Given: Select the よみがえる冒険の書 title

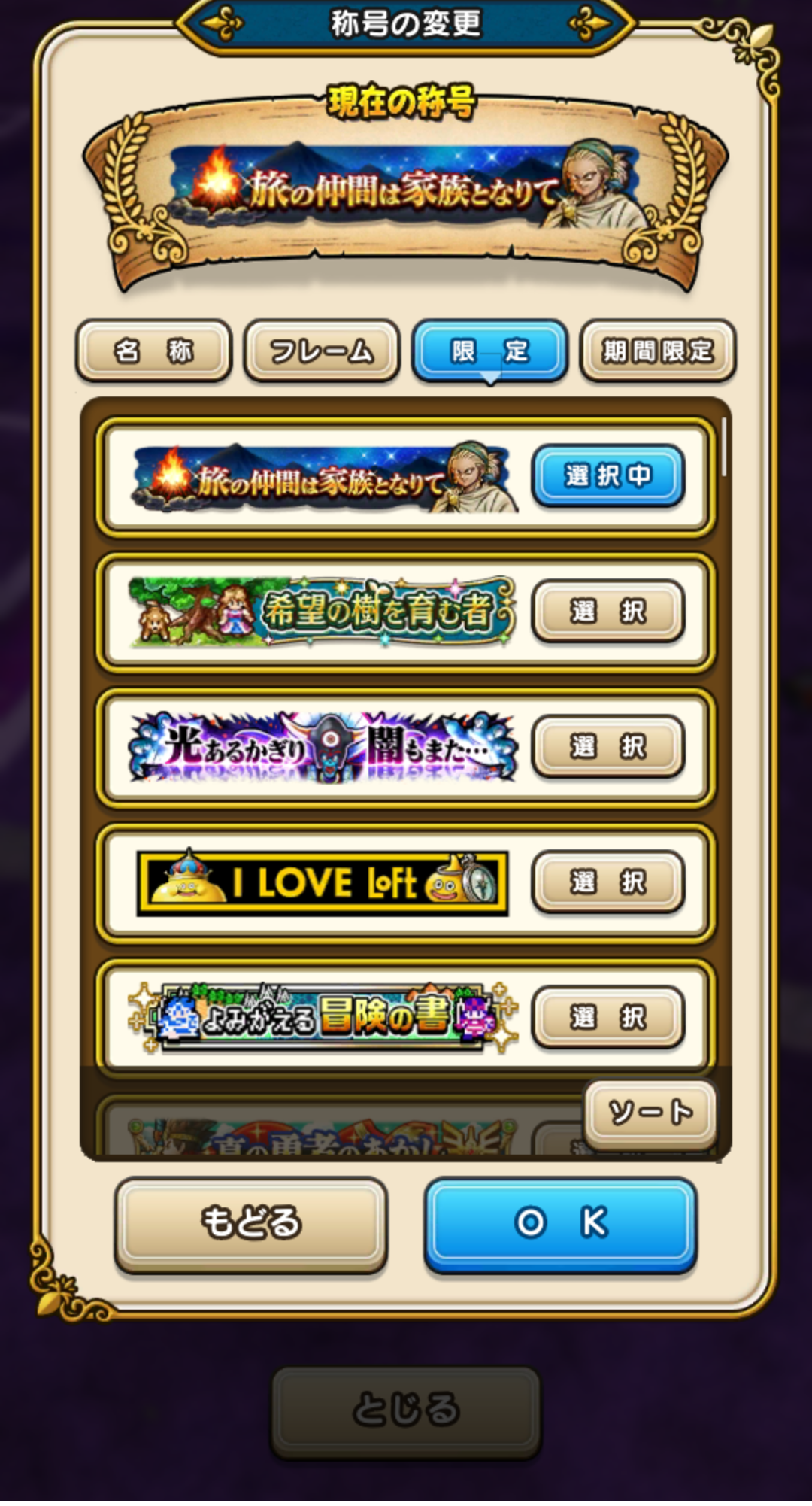Looking at the screenshot, I should [x=607, y=1017].
